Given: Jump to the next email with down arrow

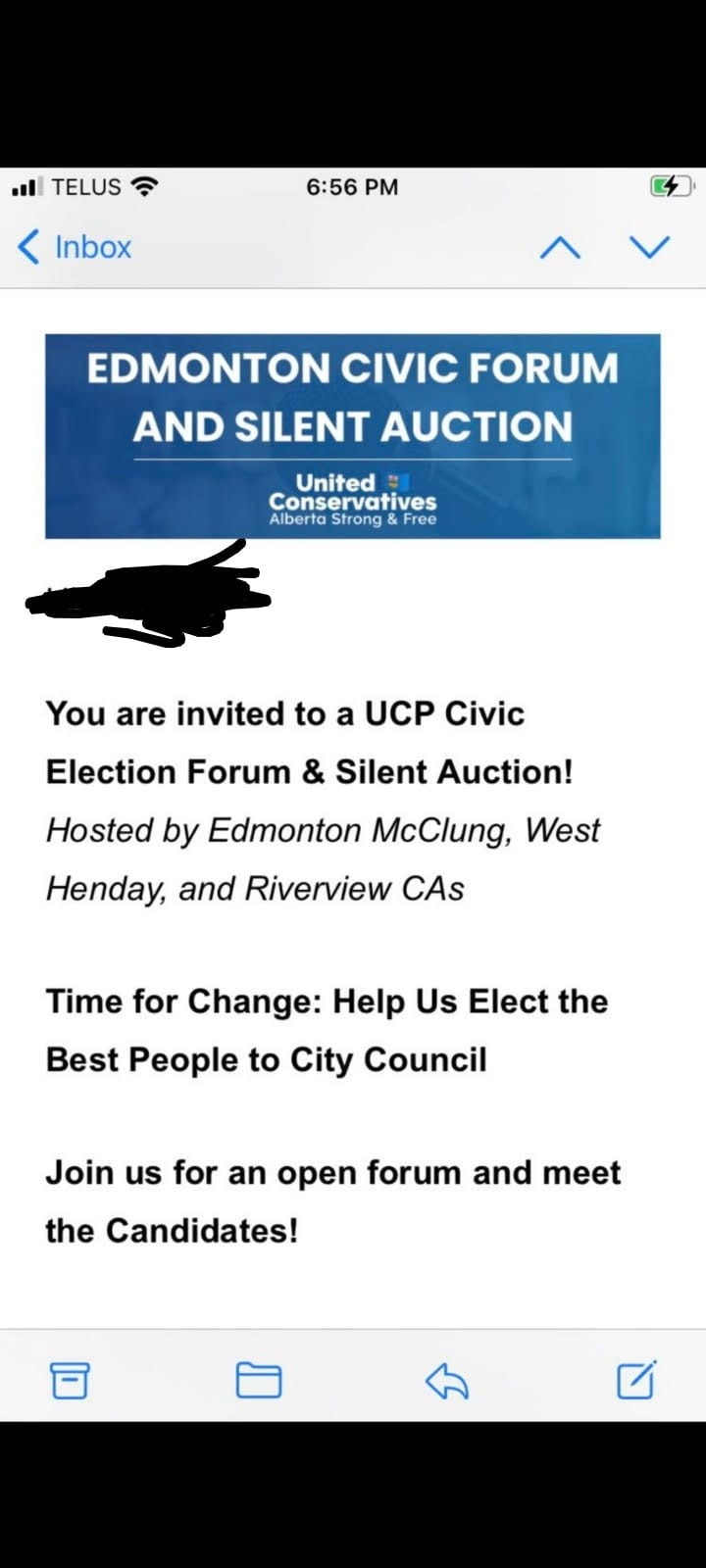Looking at the screenshot, I should click(x=649, y=247).
